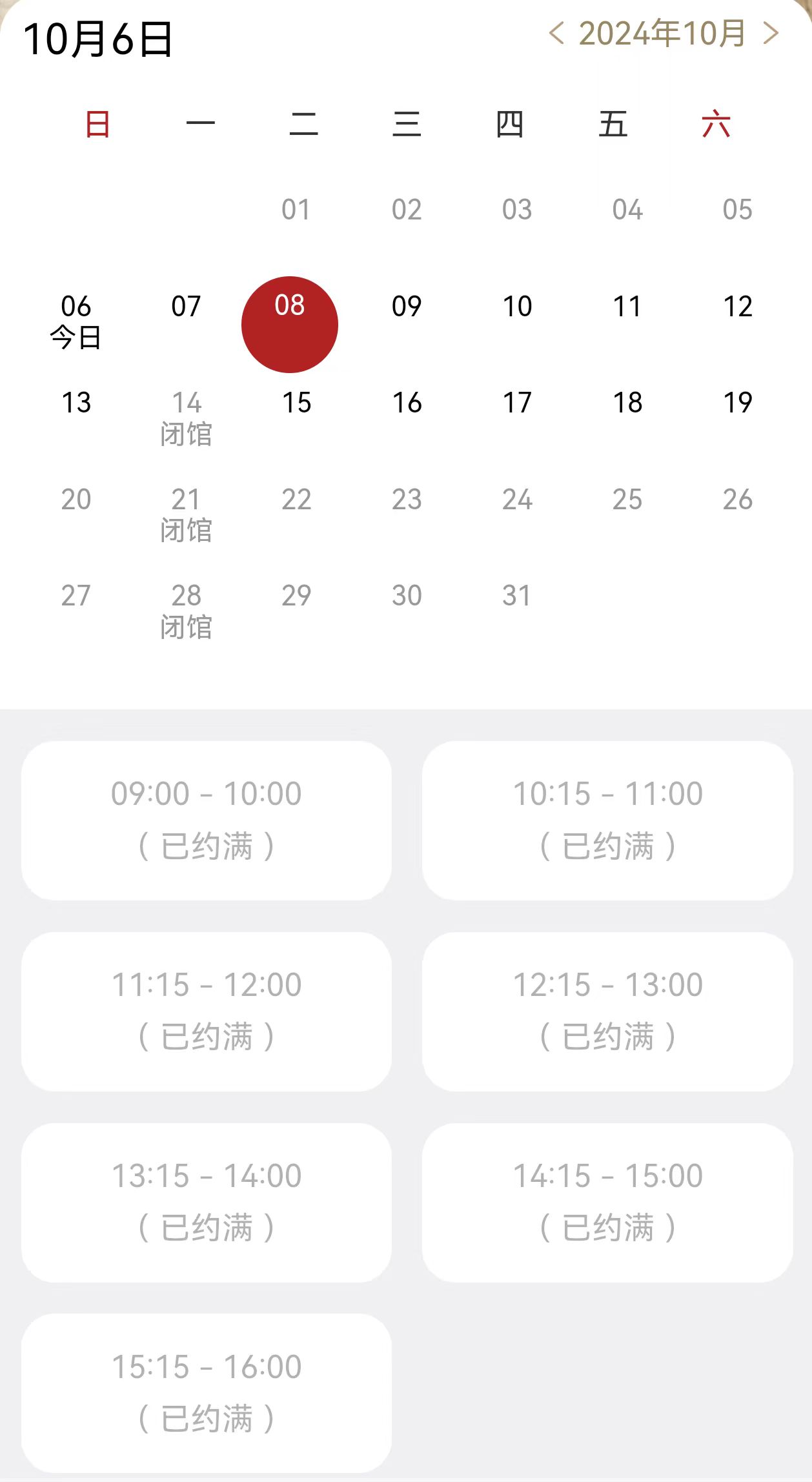Tap date 17 in the calendar
Screen dimensions: 812x1482
coord(517,403)
